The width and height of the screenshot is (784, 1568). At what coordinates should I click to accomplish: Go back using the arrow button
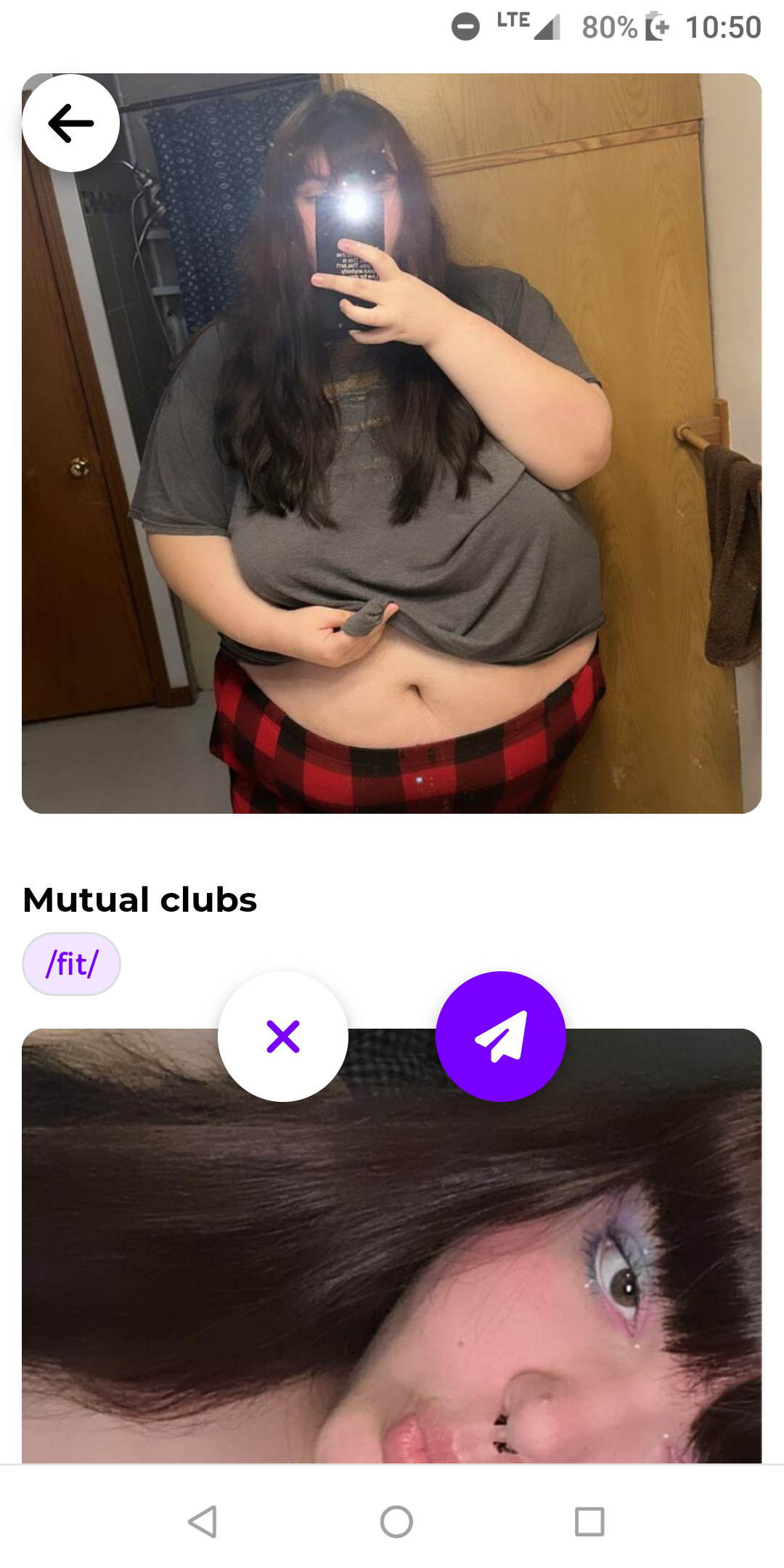pyautogui.click(x=70, y=123)
